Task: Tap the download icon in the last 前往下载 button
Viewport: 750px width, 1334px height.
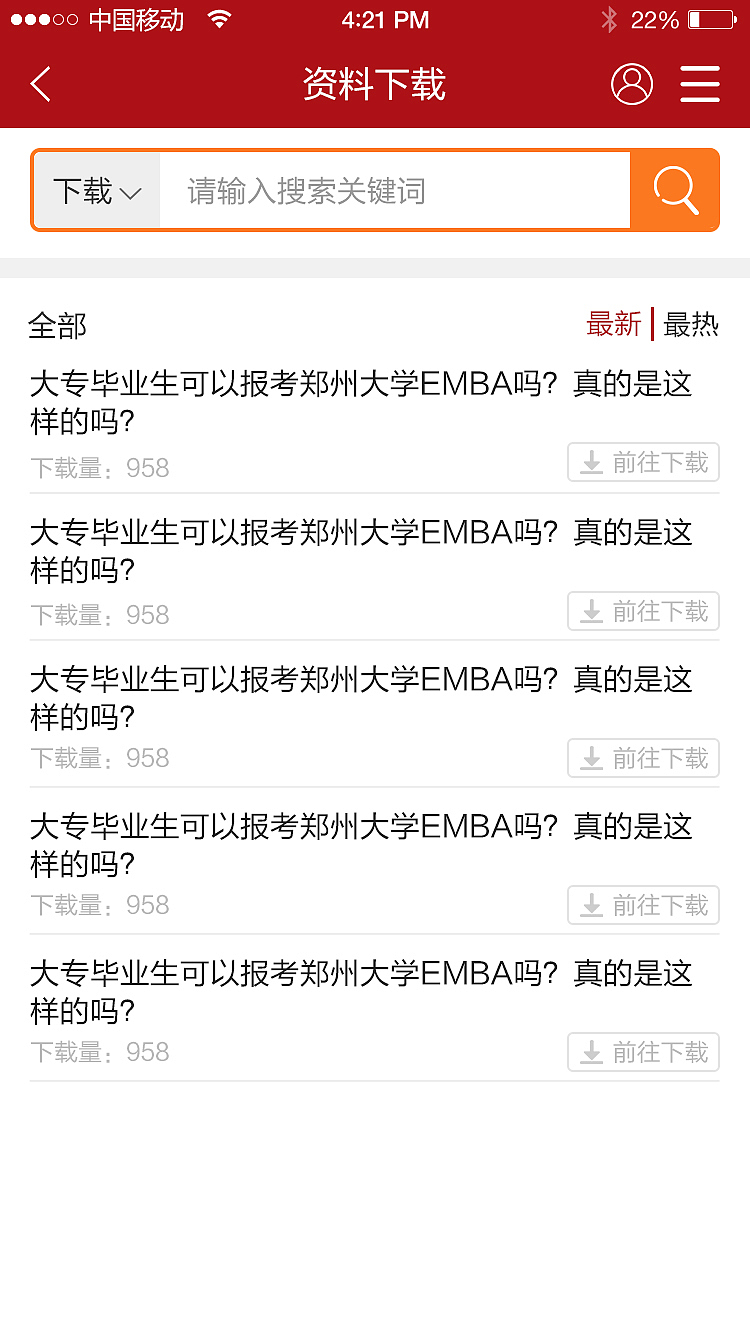Action: 590,1051
